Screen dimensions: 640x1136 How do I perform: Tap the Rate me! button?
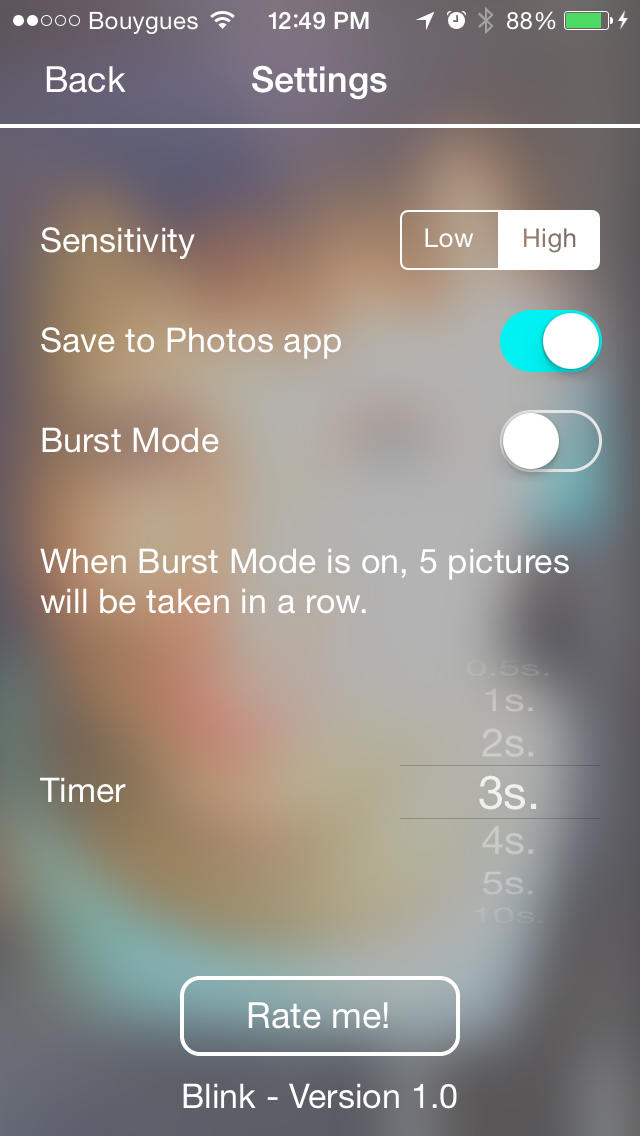pyautogui.click(x=320, y=1016)
